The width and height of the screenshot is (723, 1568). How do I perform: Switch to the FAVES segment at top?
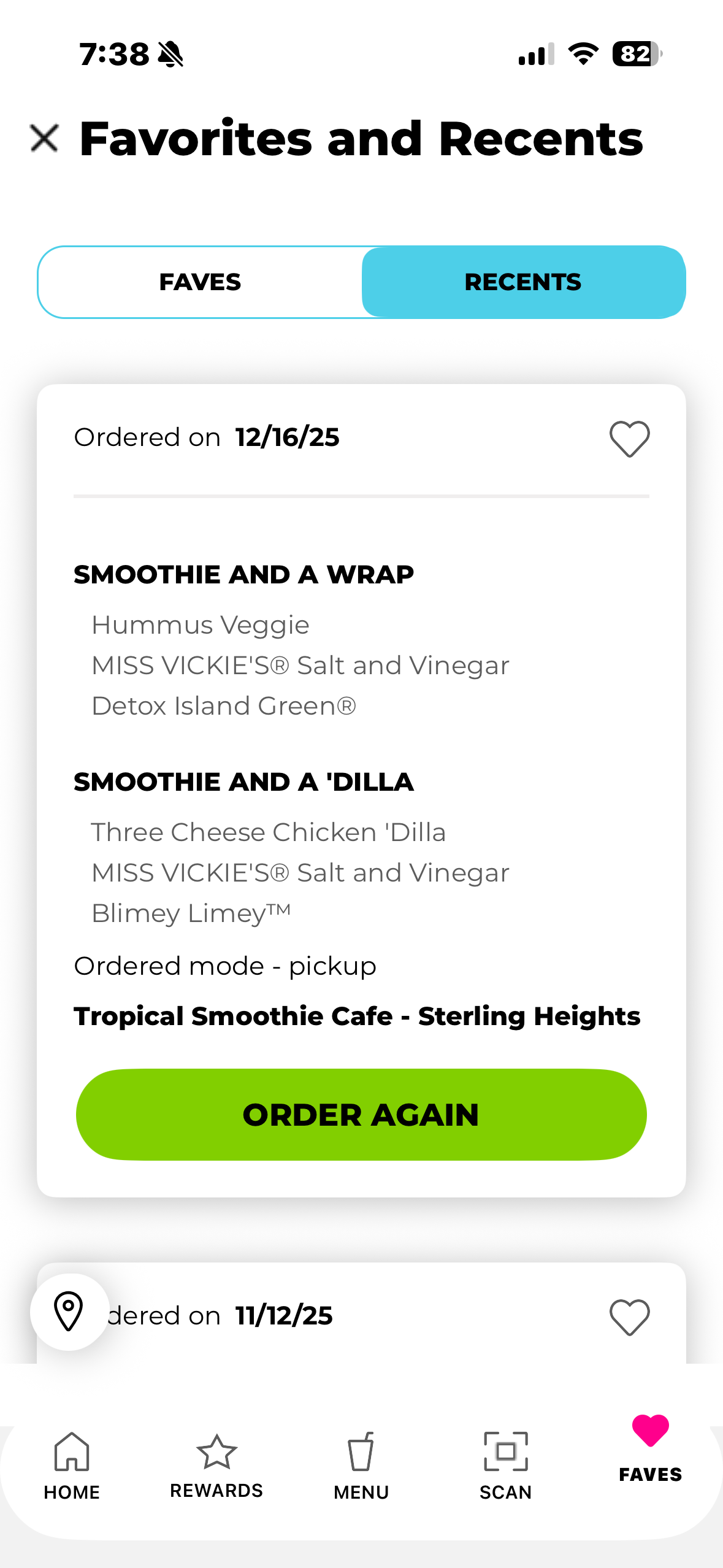(x=200, y=282)
